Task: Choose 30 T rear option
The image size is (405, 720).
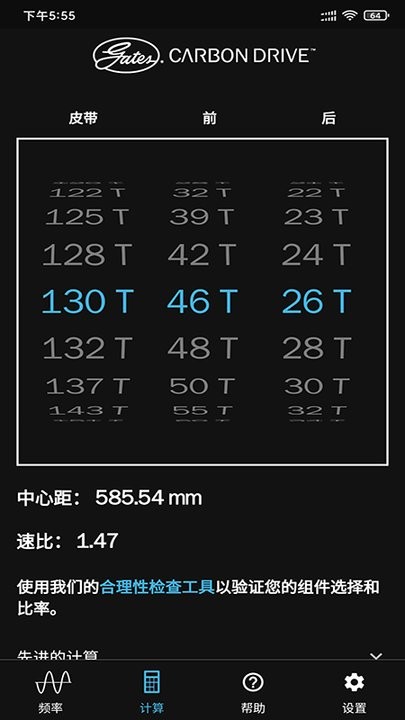Action: (317, 386)
